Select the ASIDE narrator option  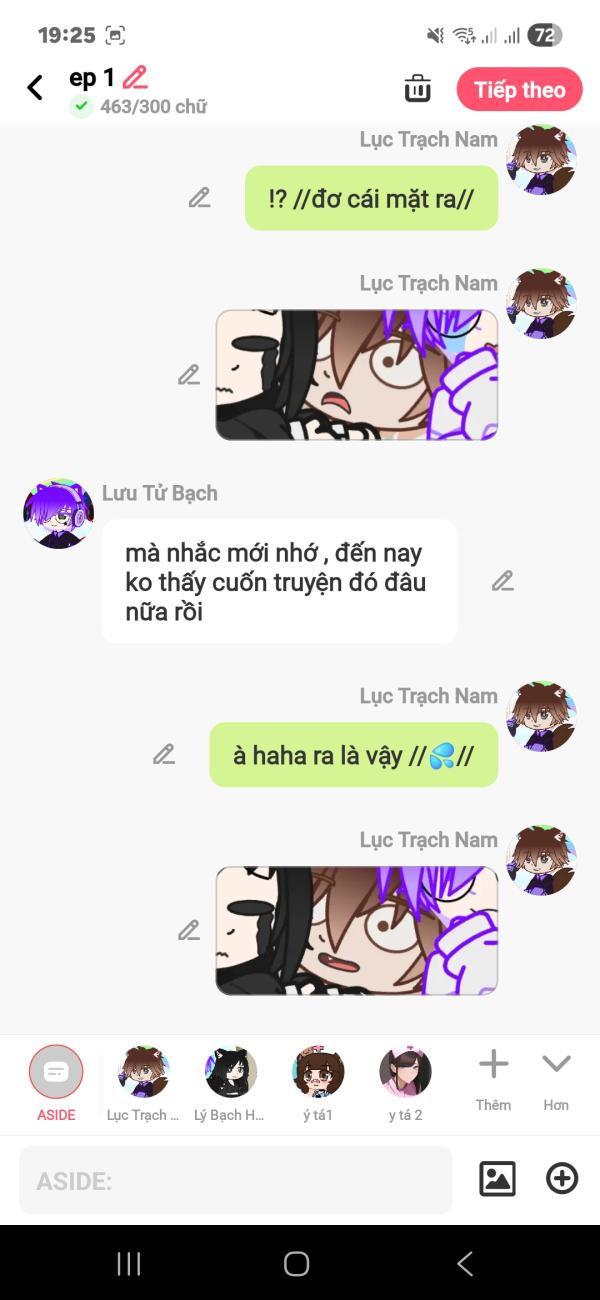click(56, 1083)
